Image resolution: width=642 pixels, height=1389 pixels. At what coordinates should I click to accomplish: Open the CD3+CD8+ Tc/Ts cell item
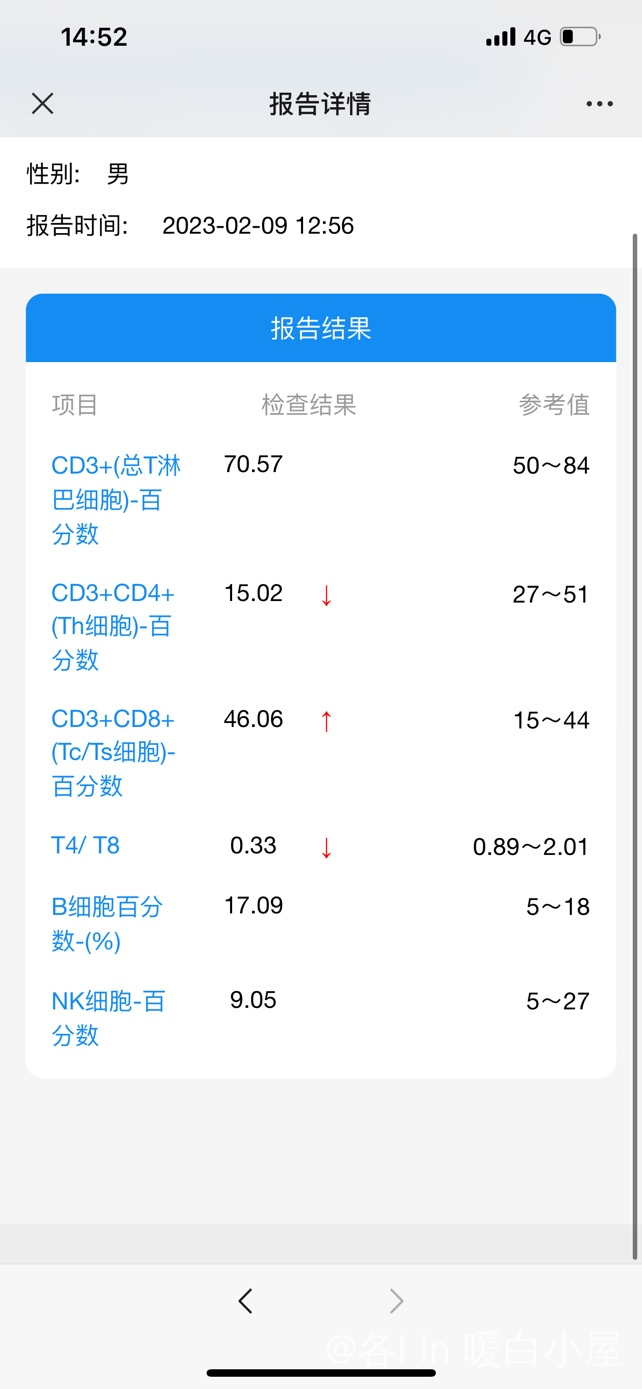(x=113, y=752)
